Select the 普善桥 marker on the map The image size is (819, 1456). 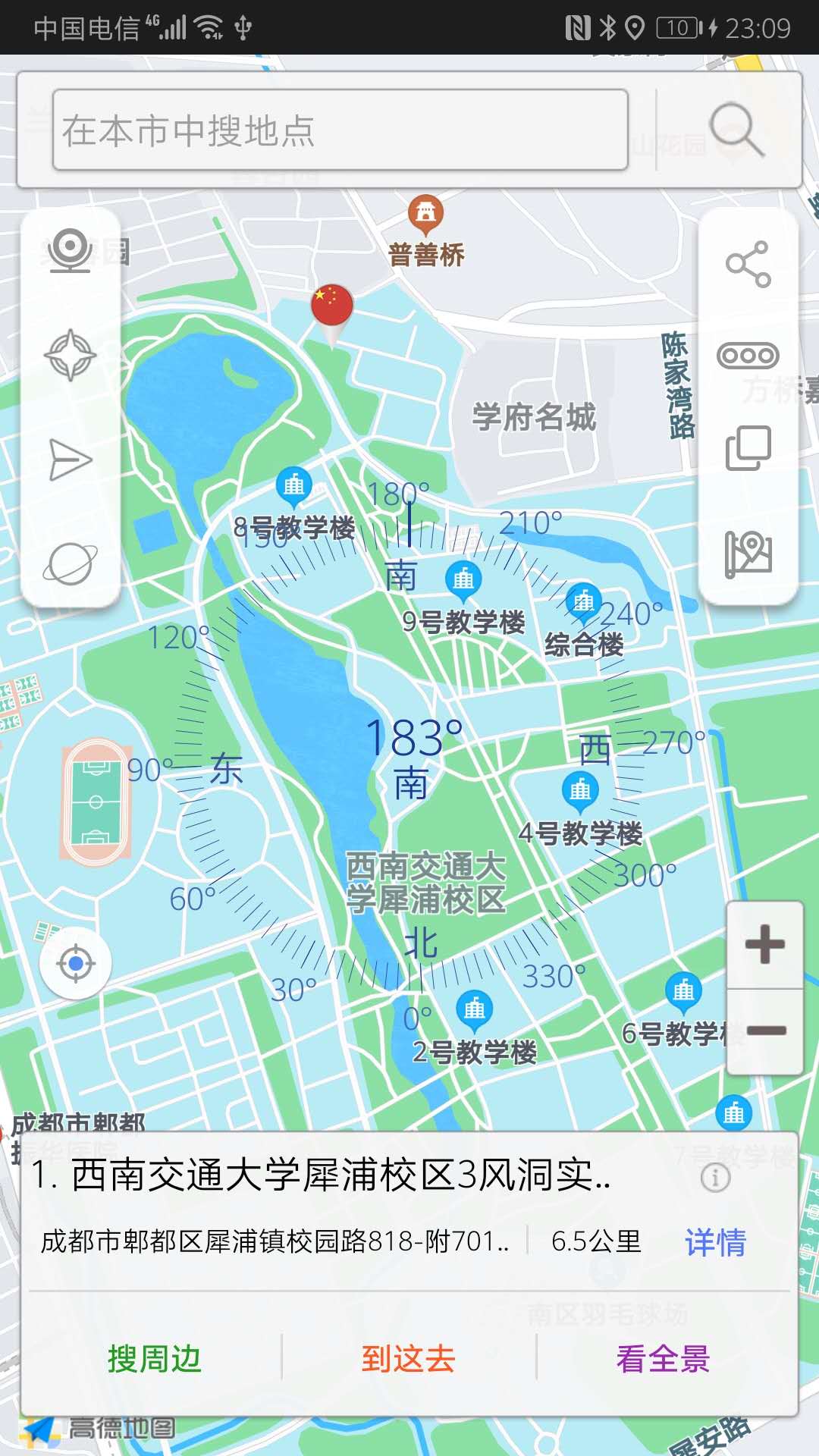(x=425, y=215)
